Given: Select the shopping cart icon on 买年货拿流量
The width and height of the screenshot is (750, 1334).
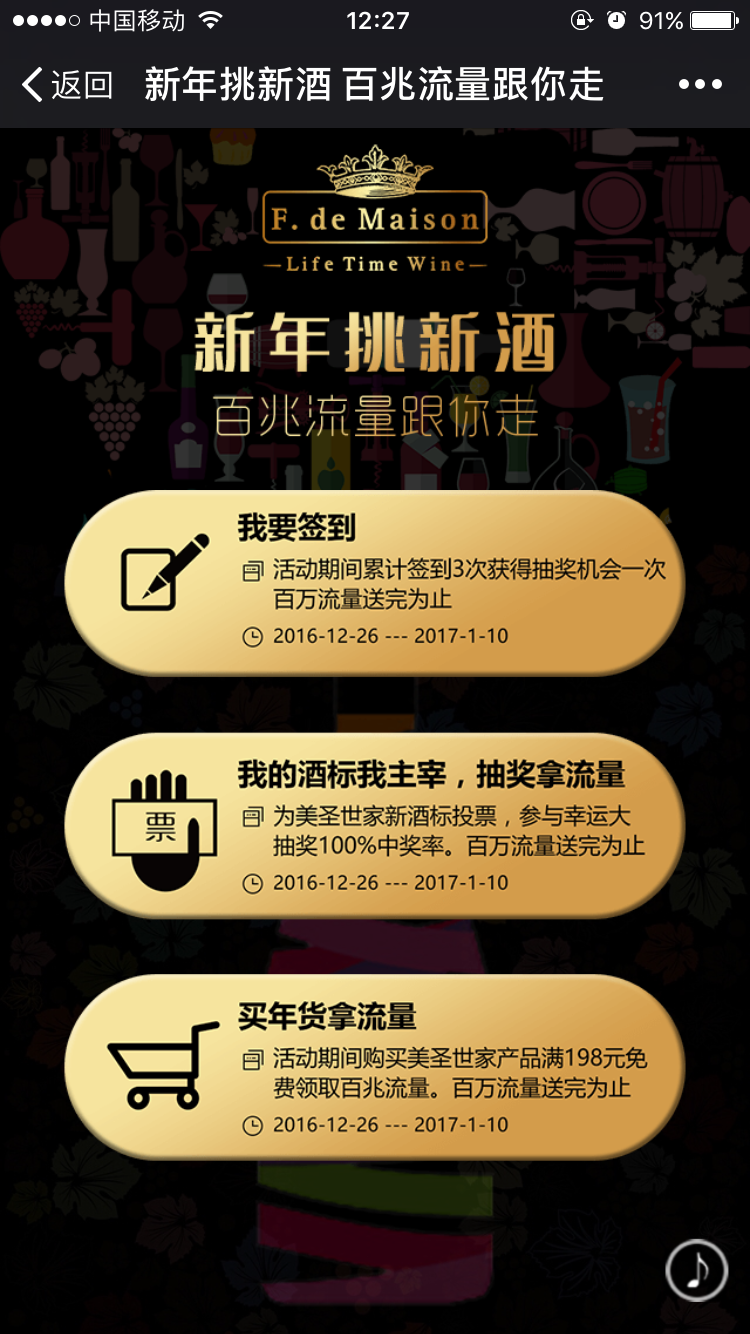Looking at the screenshot, I should pos(160,1065).
